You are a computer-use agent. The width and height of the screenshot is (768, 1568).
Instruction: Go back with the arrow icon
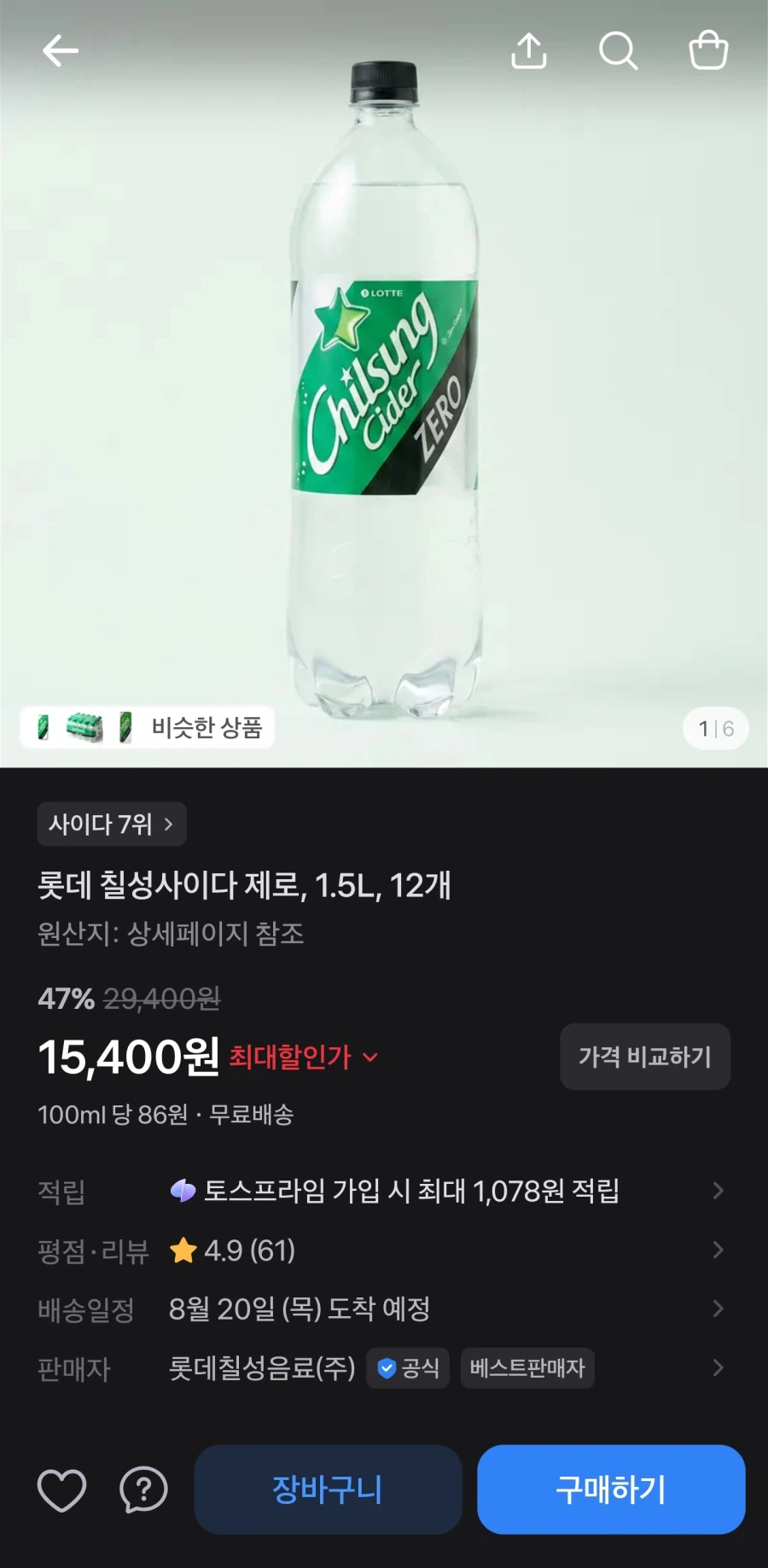[x=61, y=51]
